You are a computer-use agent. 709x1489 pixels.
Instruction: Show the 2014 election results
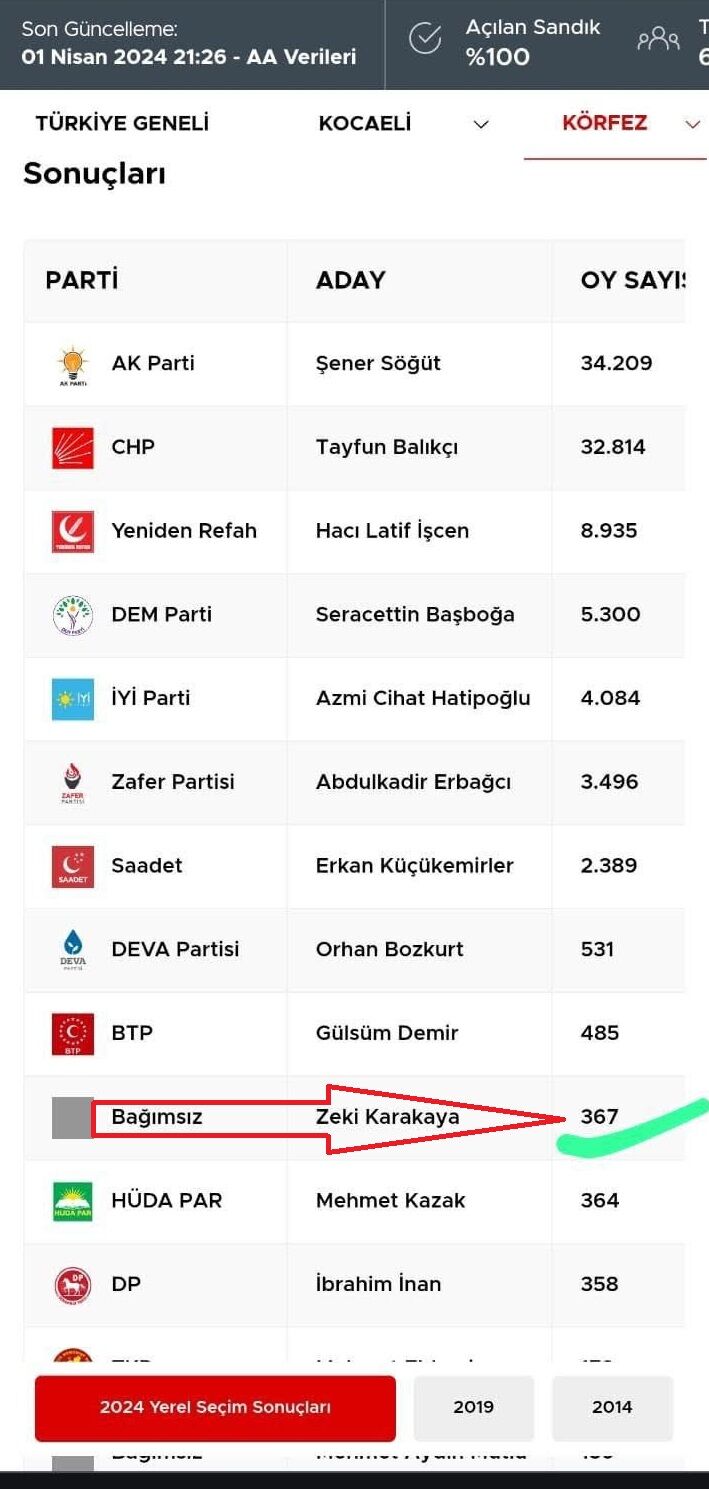612,1407
